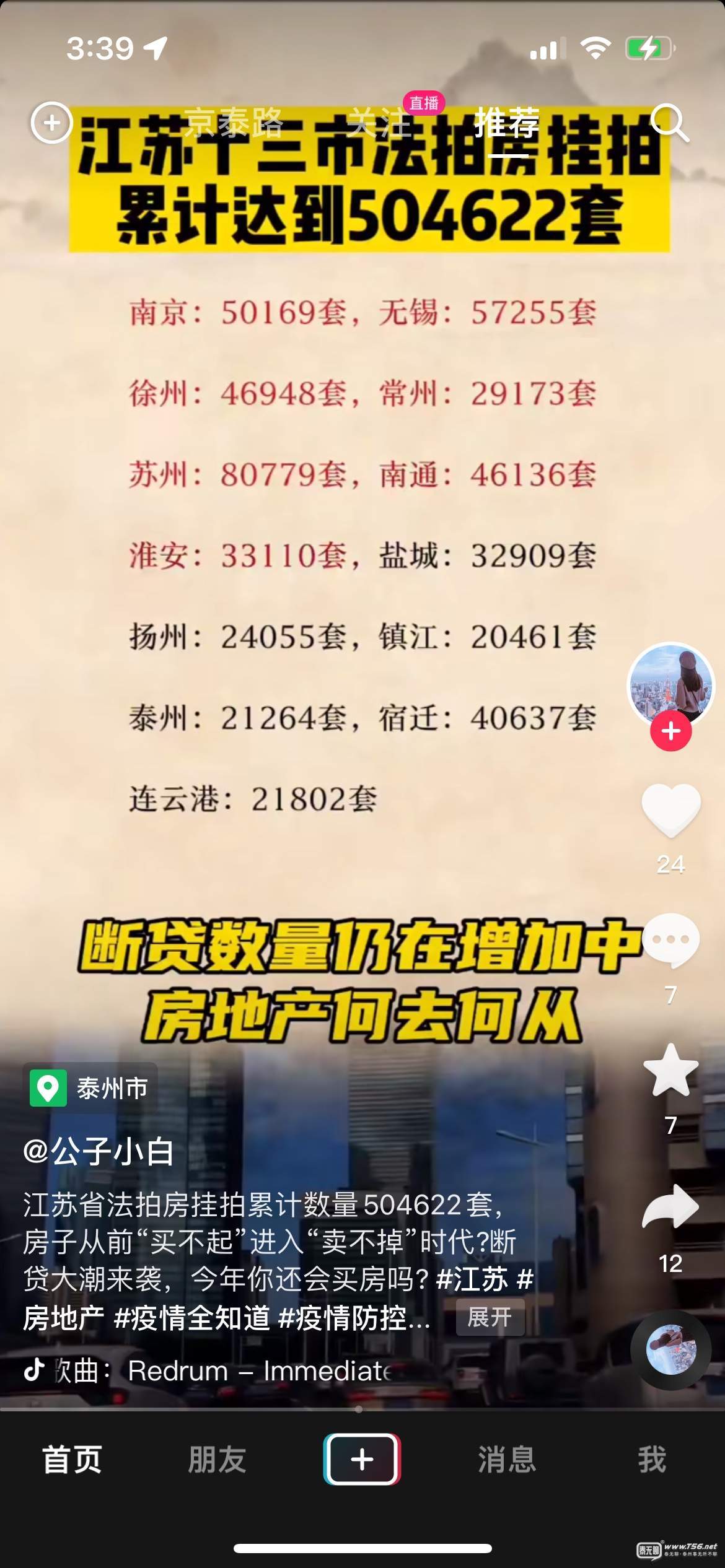This screenshot has height=1568, width=725.
Task: Open the 泰州市 location tag
Action: (x=90, y=1088)
